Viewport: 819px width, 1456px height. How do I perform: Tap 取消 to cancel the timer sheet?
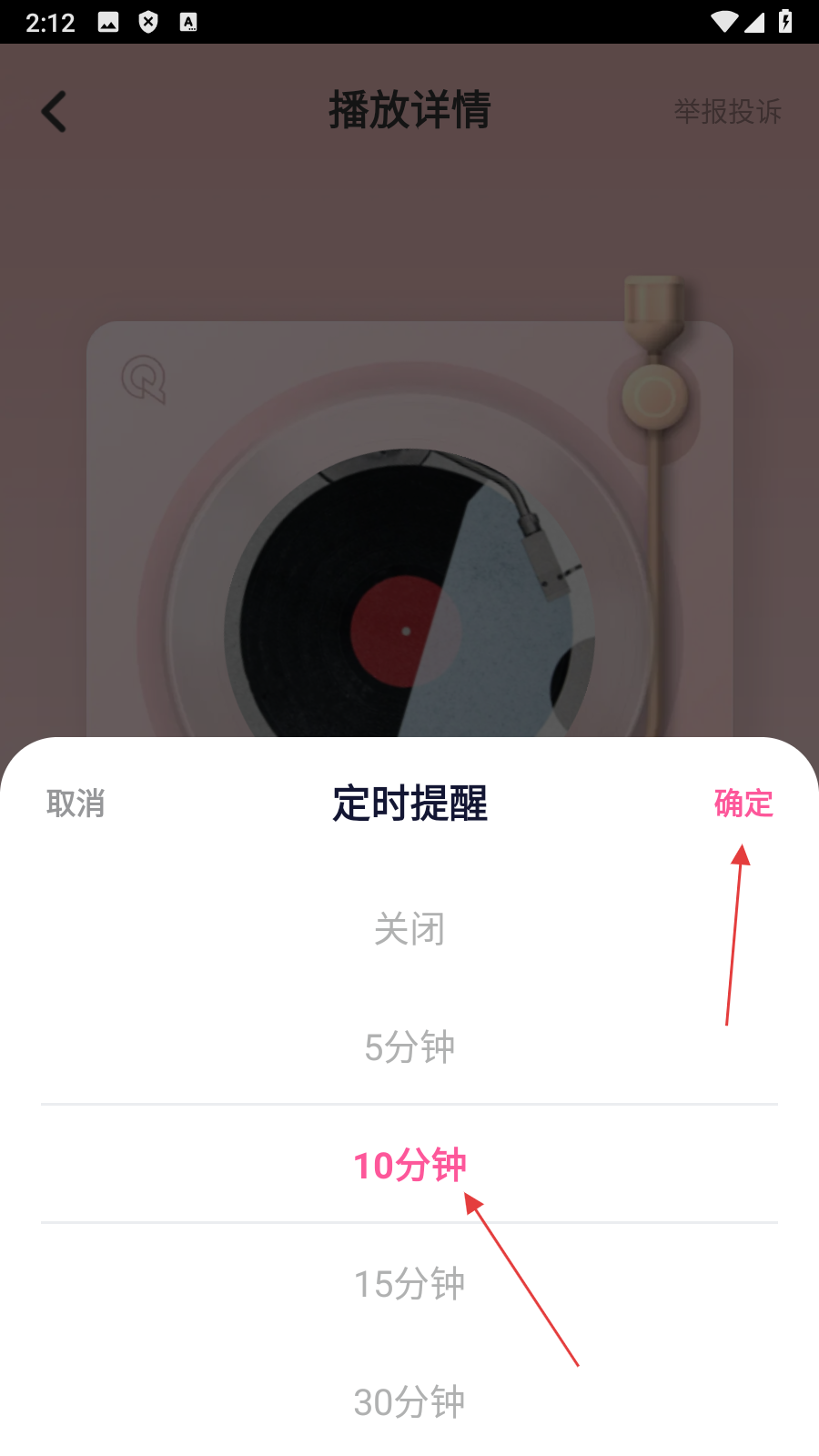point(76,804)
